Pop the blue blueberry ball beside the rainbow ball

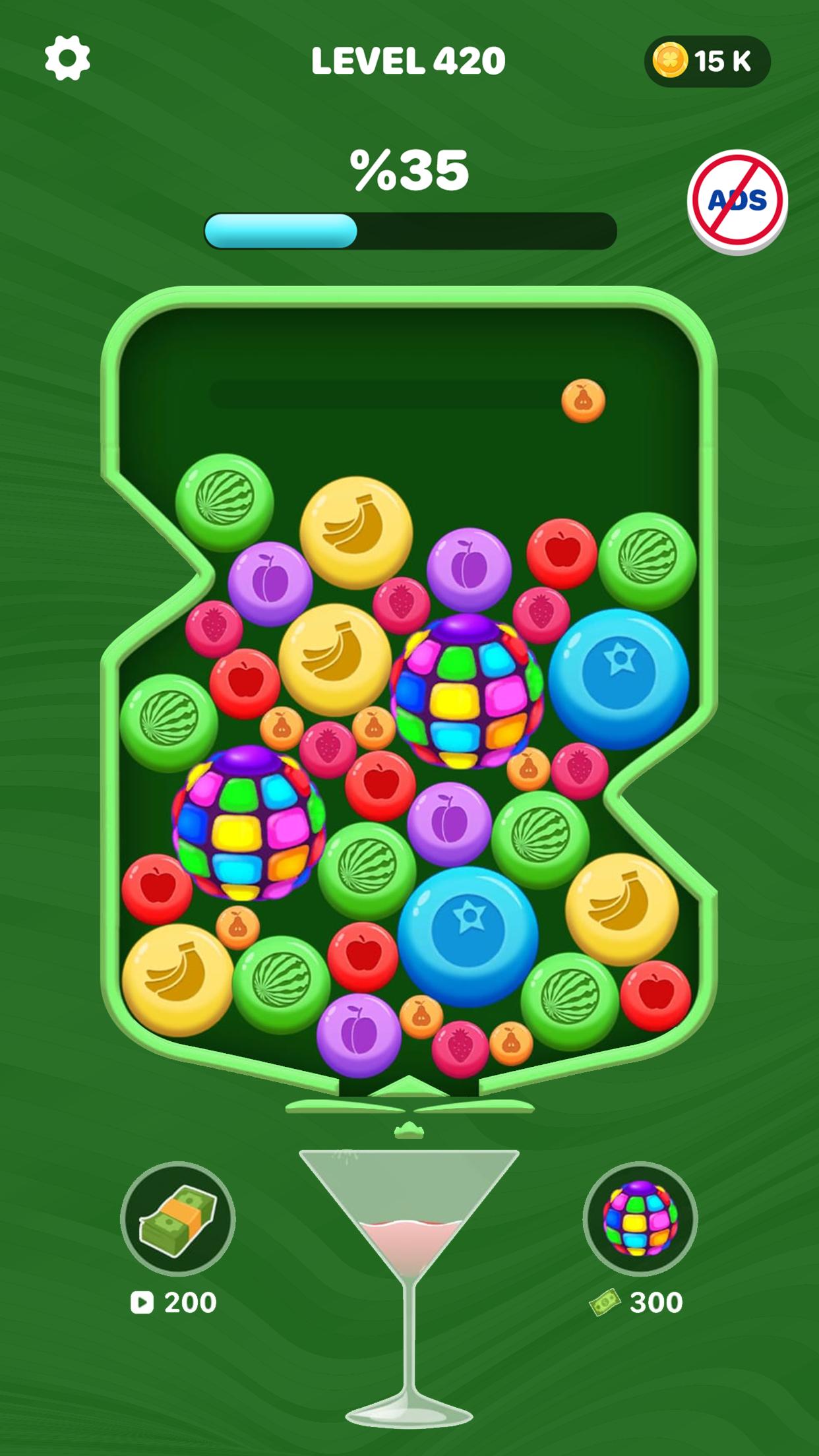click(x=619, y=679)
